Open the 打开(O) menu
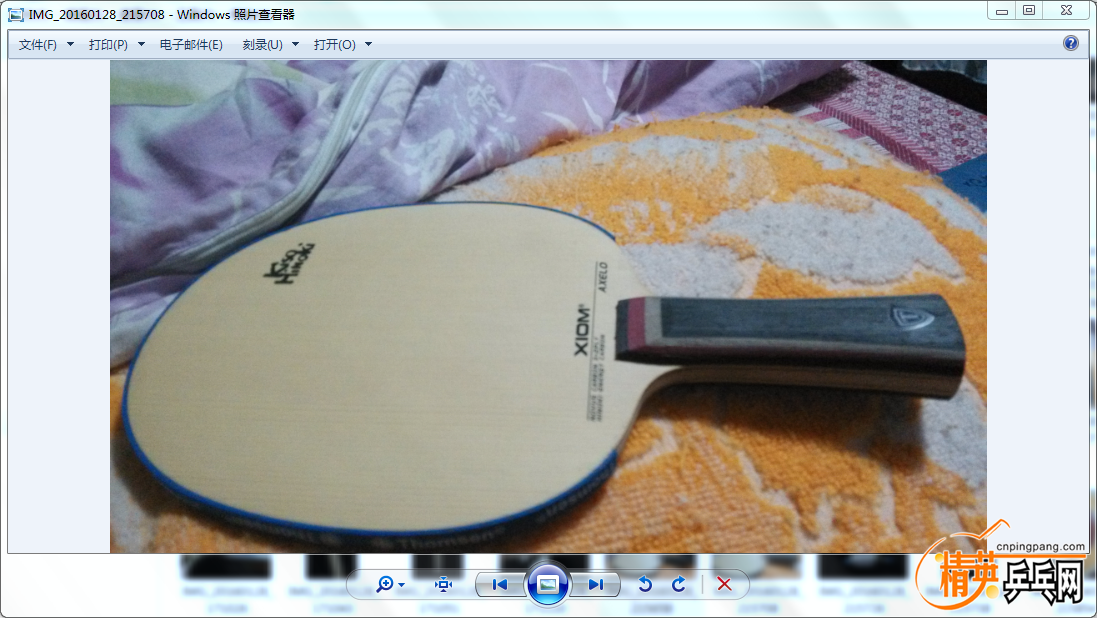Screen dimensions: 1097x618 tap(342, 45)
